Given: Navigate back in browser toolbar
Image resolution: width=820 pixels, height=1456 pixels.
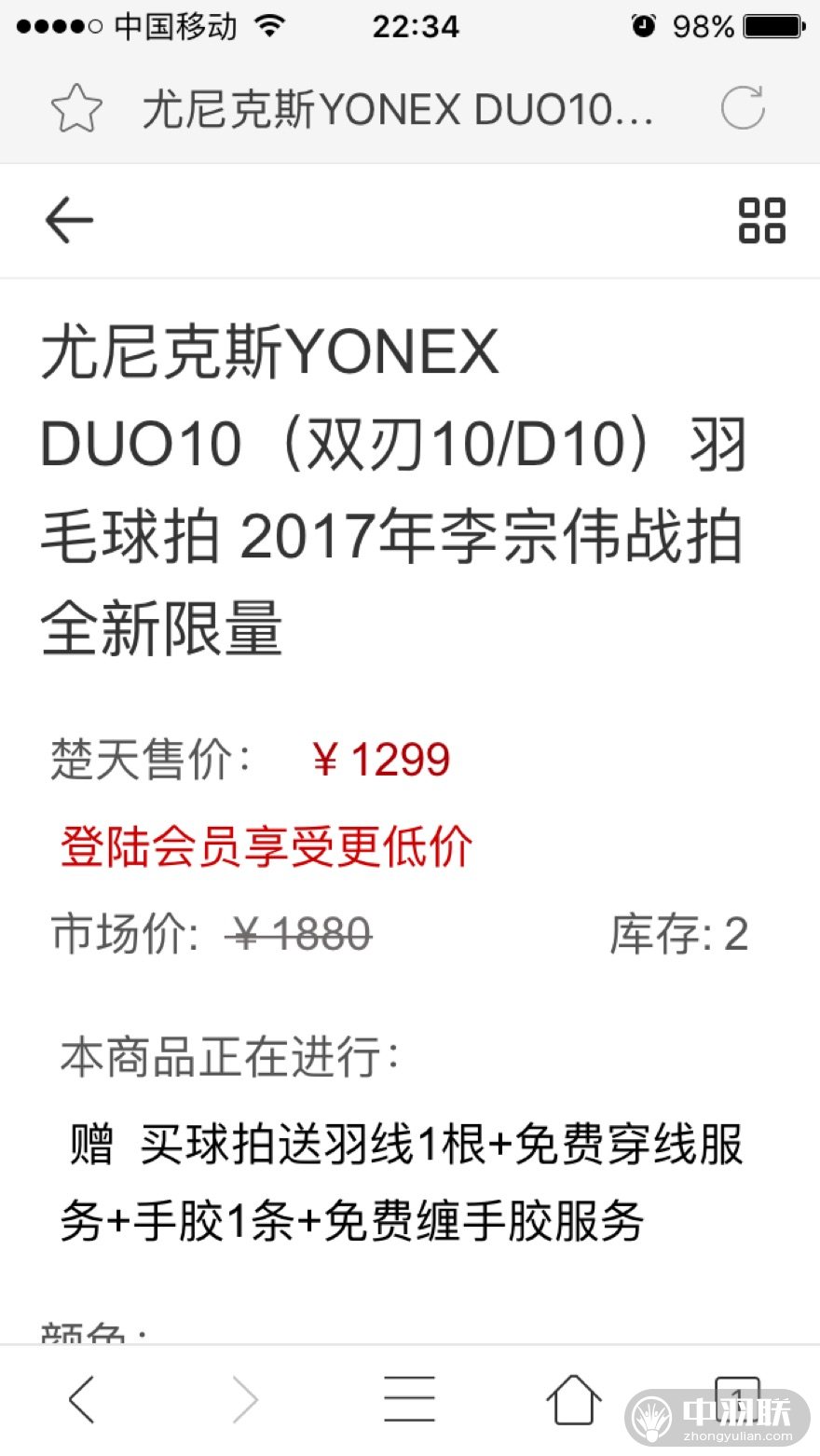Looking at the screenshot, I should pyautogui.click(x=82, y=1399).
